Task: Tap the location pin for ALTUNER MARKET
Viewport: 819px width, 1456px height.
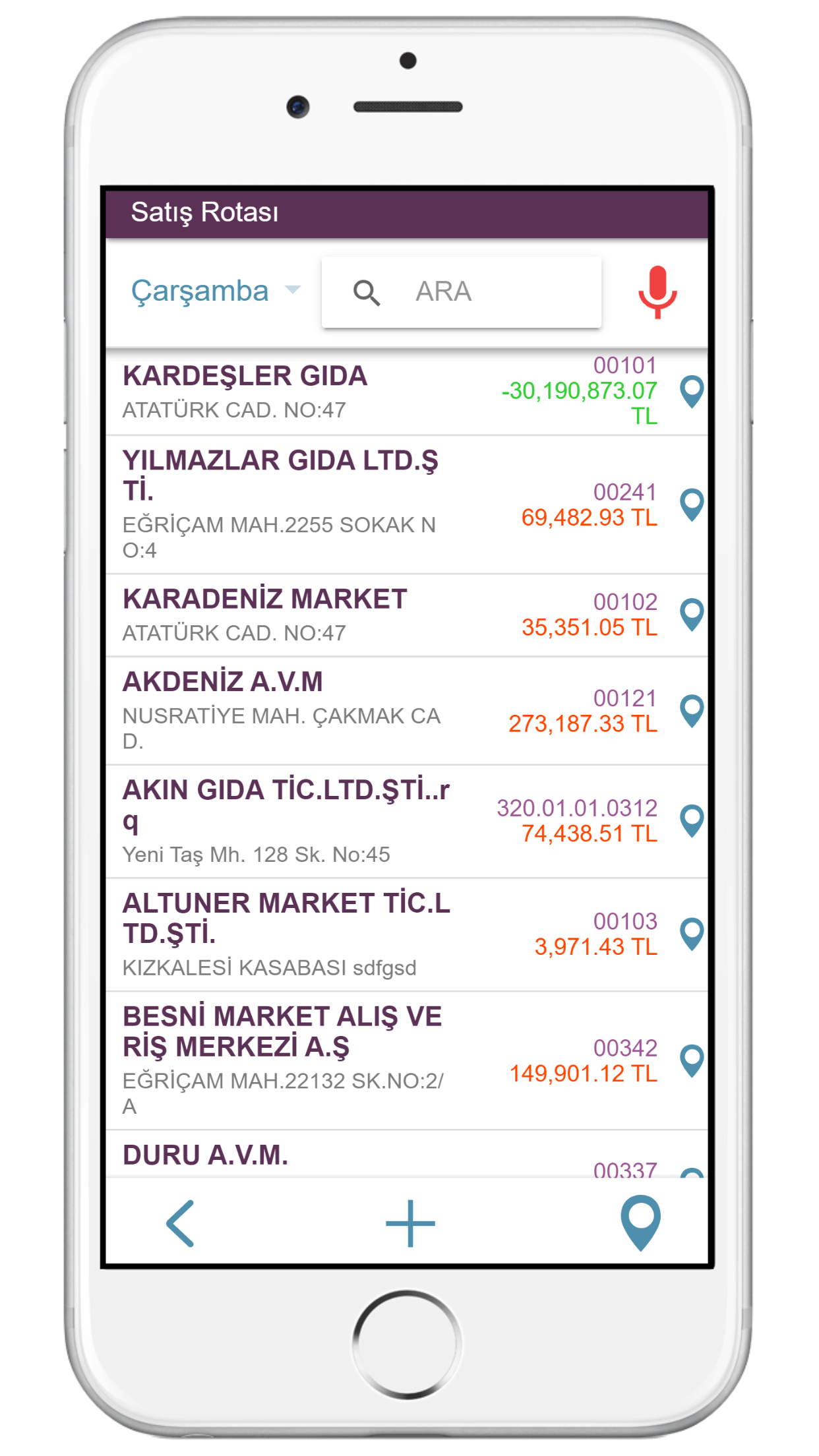Action: click(x=692, y=934)
